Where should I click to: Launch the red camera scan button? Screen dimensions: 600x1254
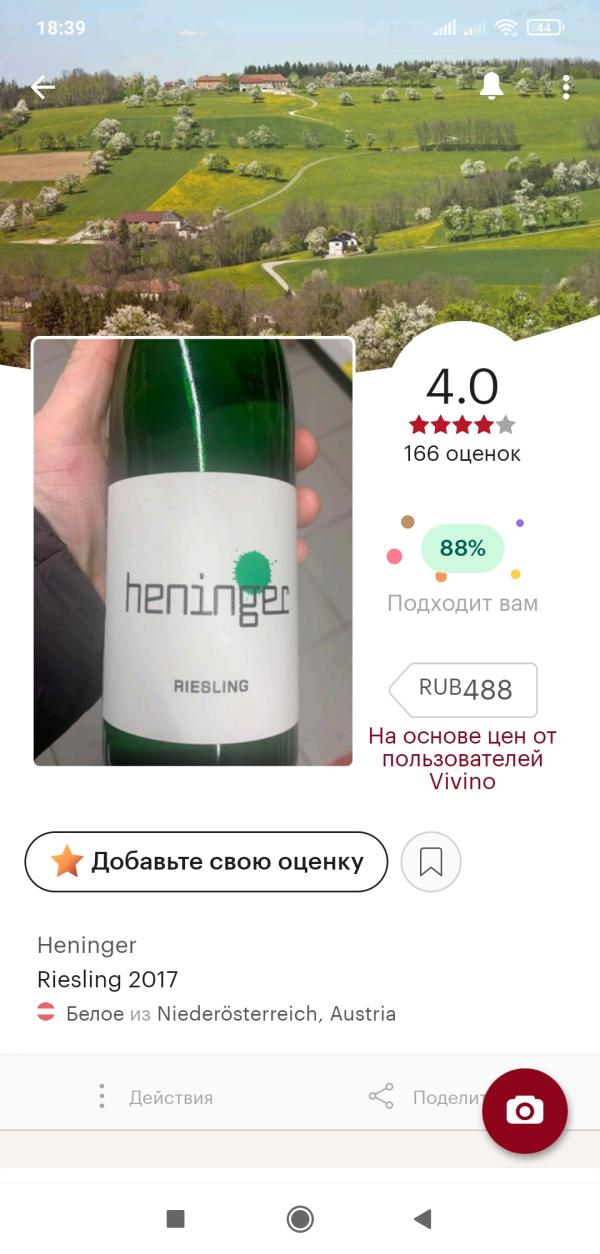524,1110
